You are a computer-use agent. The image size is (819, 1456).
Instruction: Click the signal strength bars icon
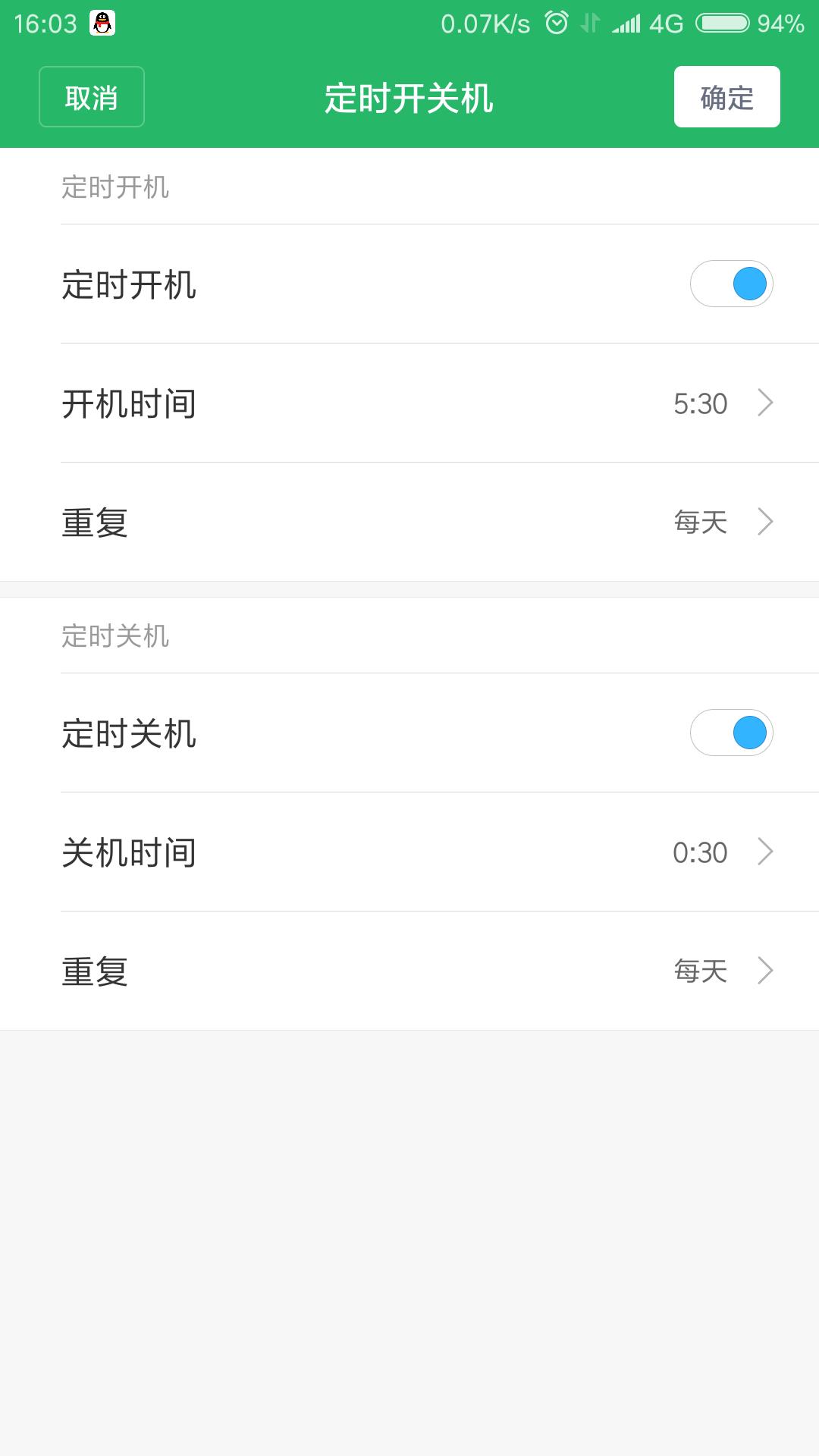pyautogui.click(x=627, y=23)
